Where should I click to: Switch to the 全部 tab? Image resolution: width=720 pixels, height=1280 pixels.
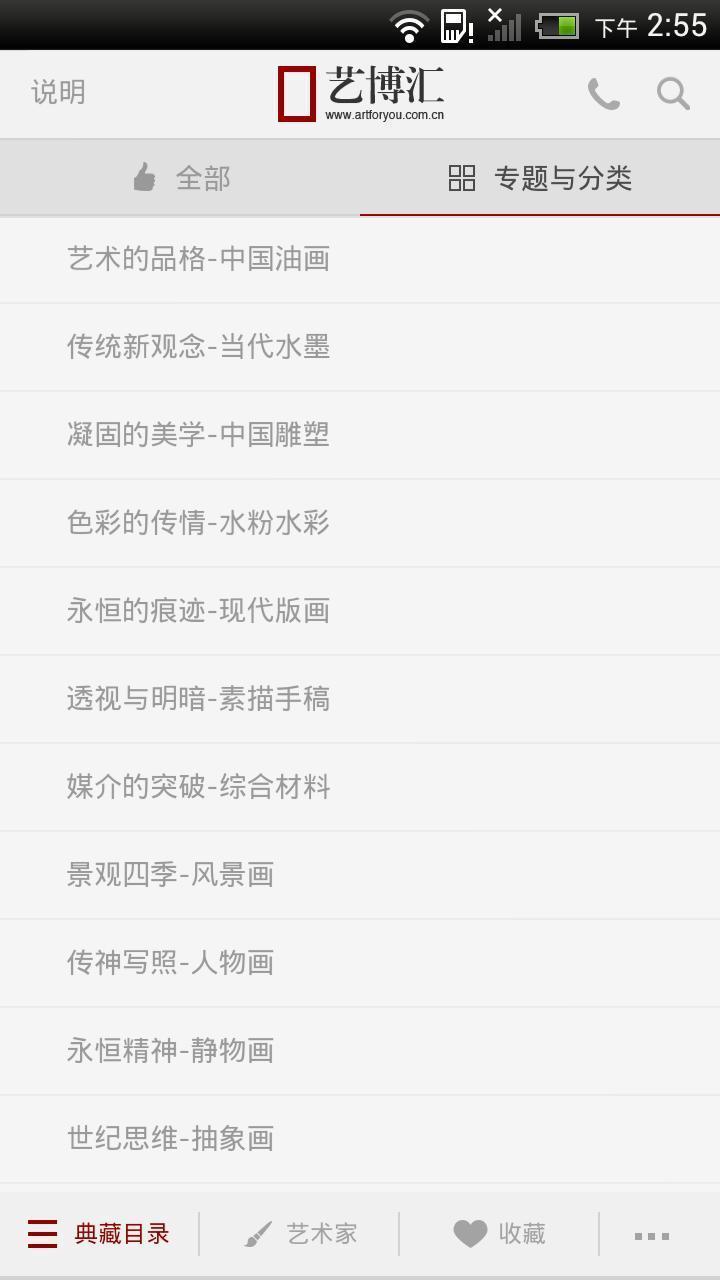pos(181,178)
